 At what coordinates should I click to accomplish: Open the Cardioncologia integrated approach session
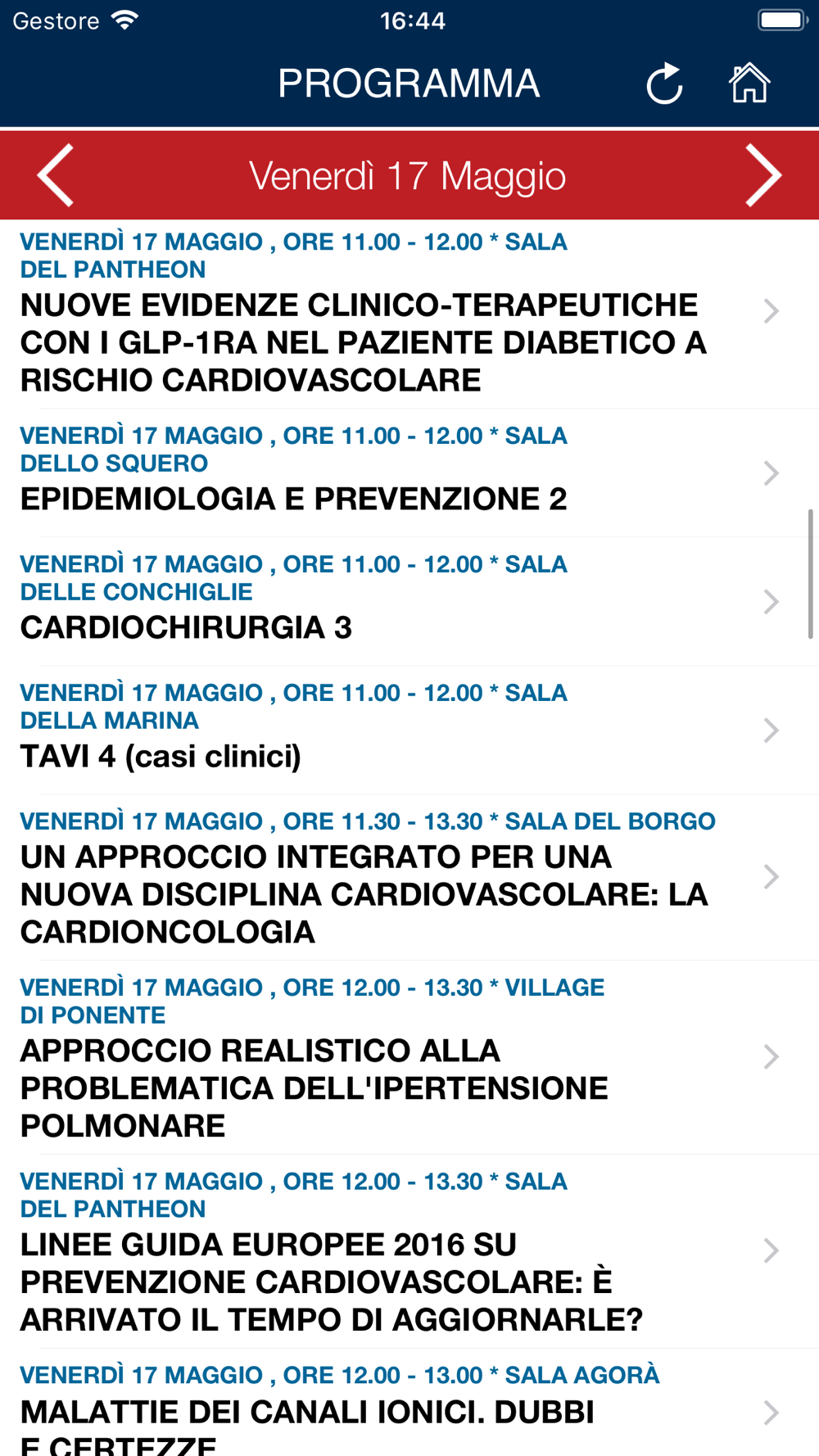click(x=409, y=878)
